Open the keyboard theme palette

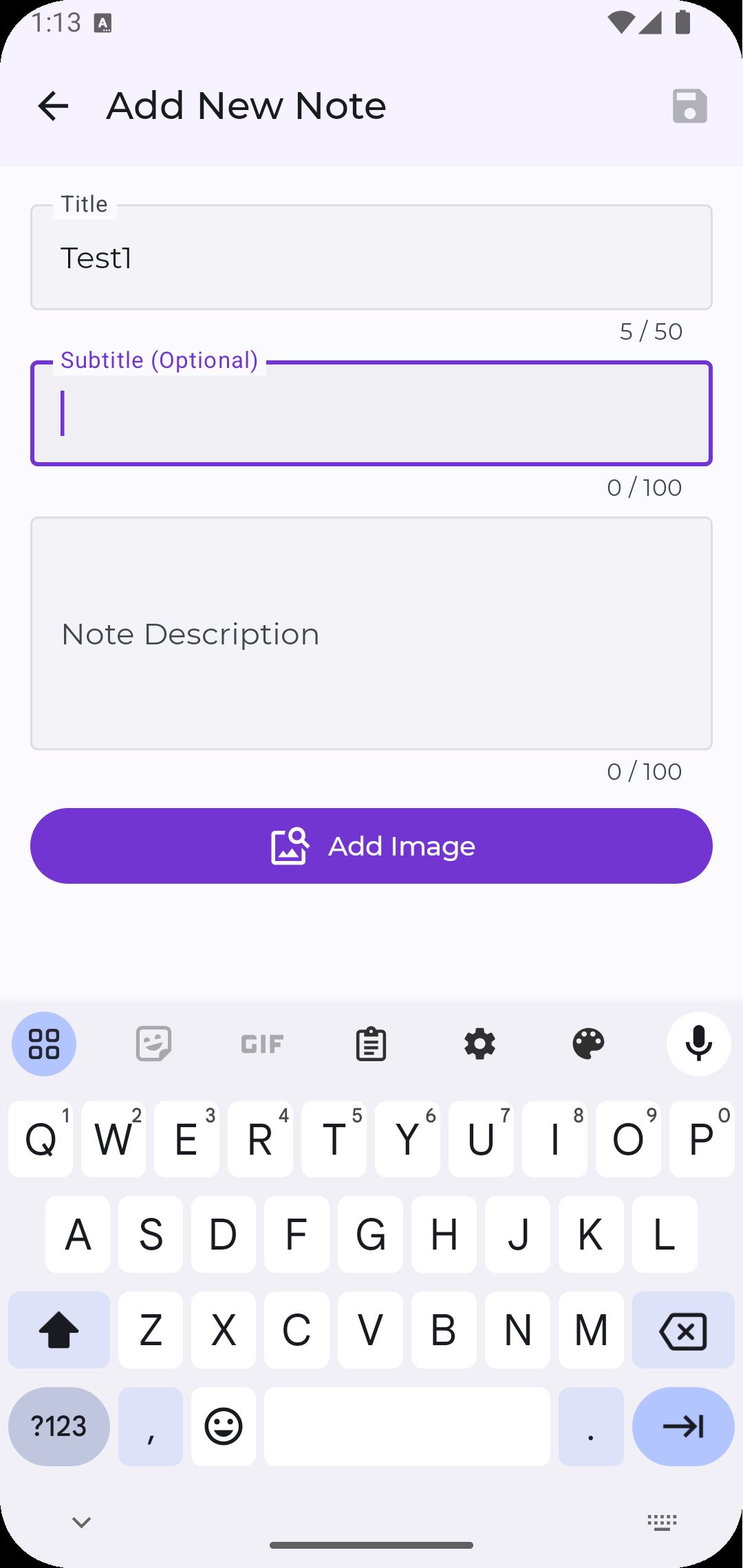pos(588,1044)
